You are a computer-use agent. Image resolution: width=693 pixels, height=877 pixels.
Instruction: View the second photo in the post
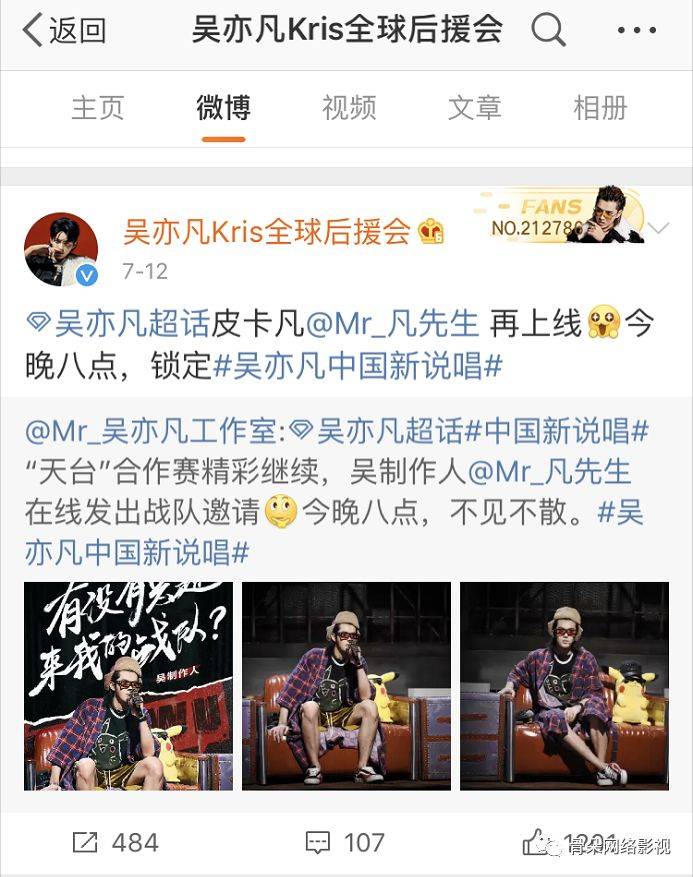point(346,686)
